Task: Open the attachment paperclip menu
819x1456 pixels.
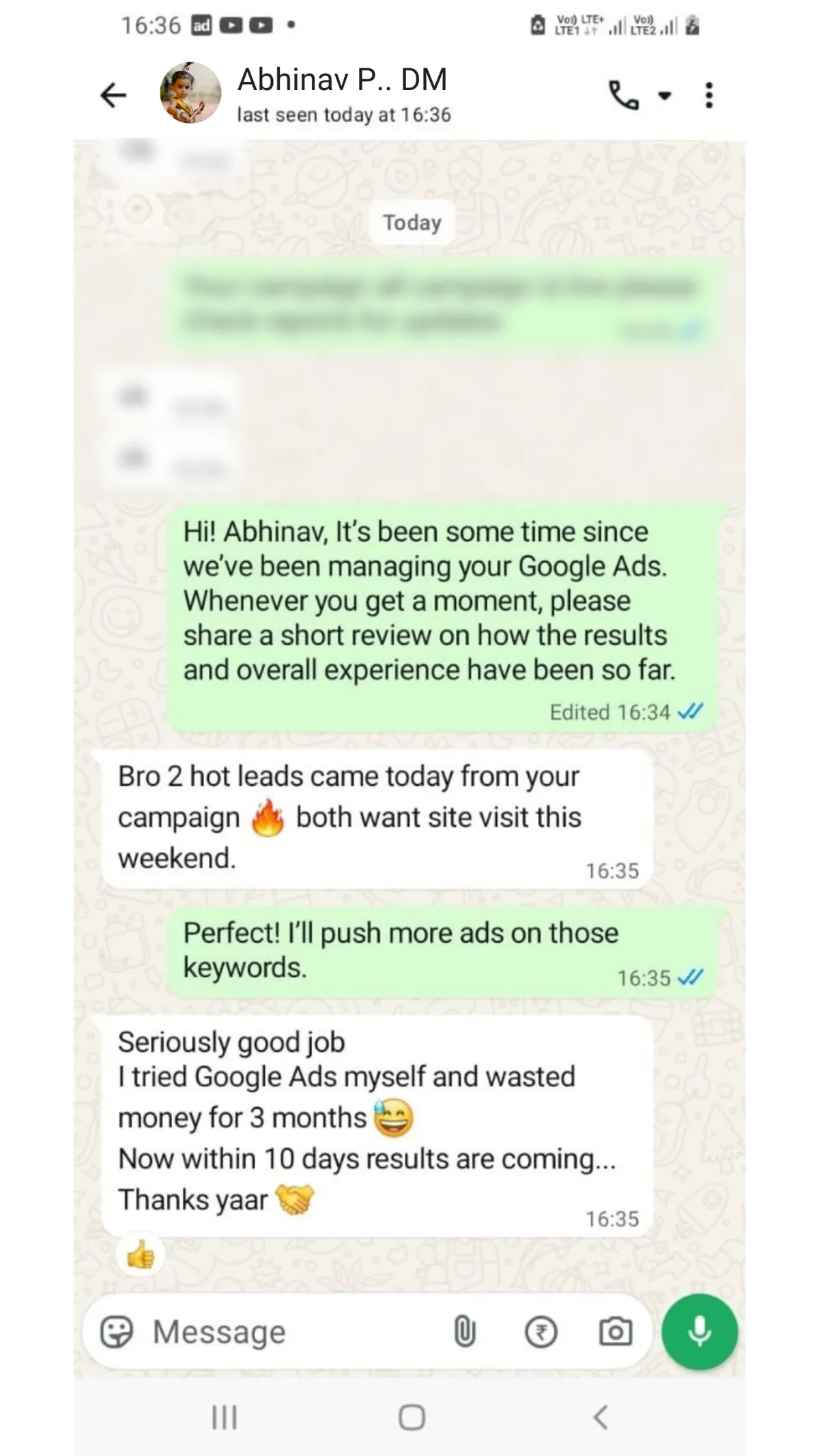Action: 465,1332
